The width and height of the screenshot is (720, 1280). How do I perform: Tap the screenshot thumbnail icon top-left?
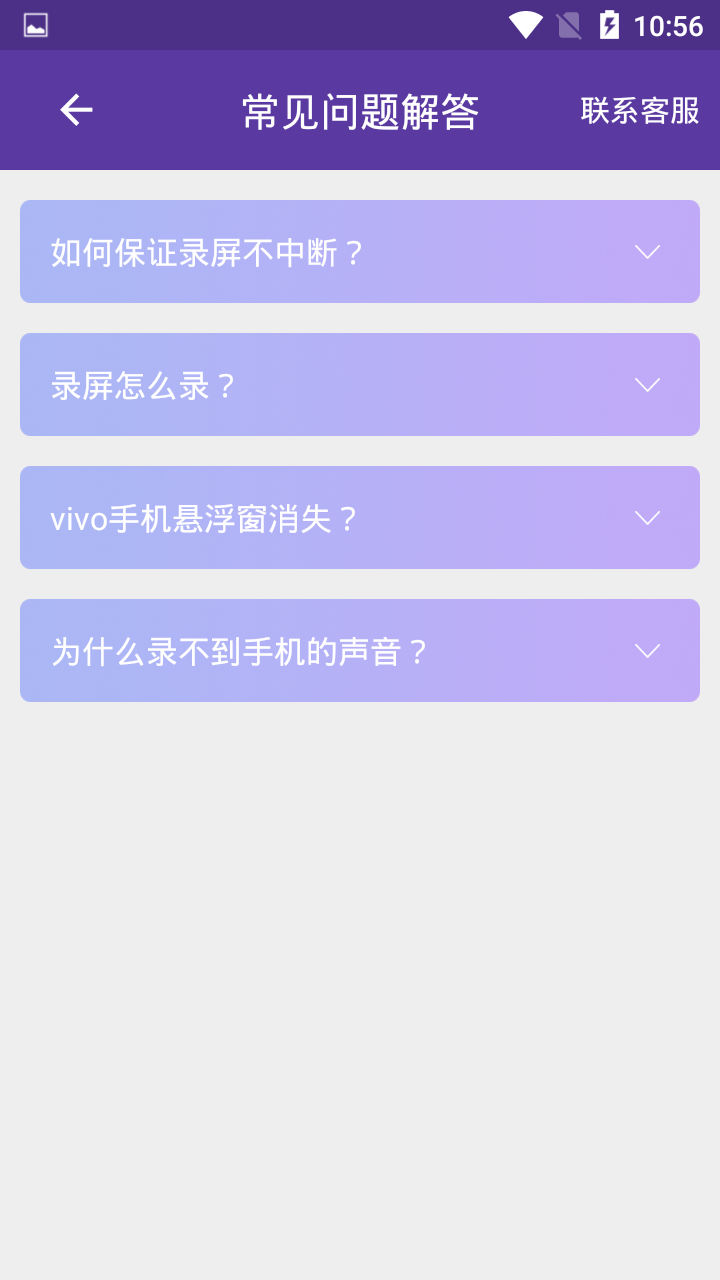pos(34,25)
